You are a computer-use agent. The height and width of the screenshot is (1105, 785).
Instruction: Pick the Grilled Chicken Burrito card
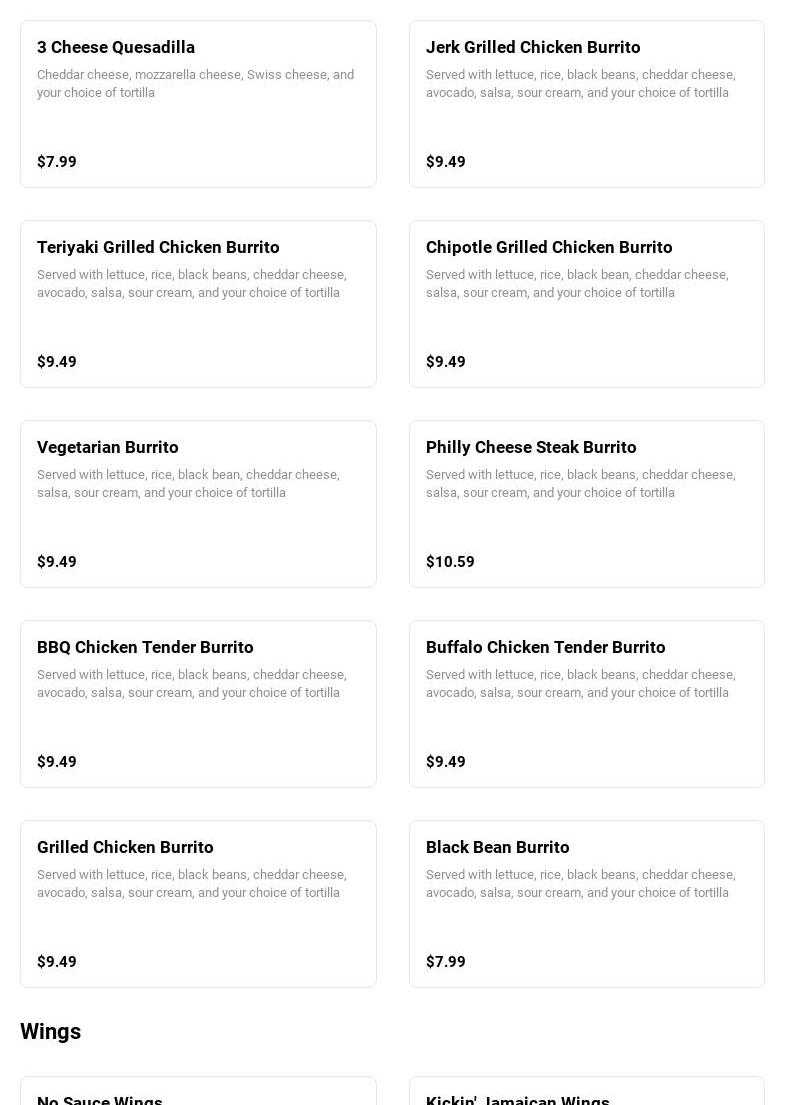198,904
